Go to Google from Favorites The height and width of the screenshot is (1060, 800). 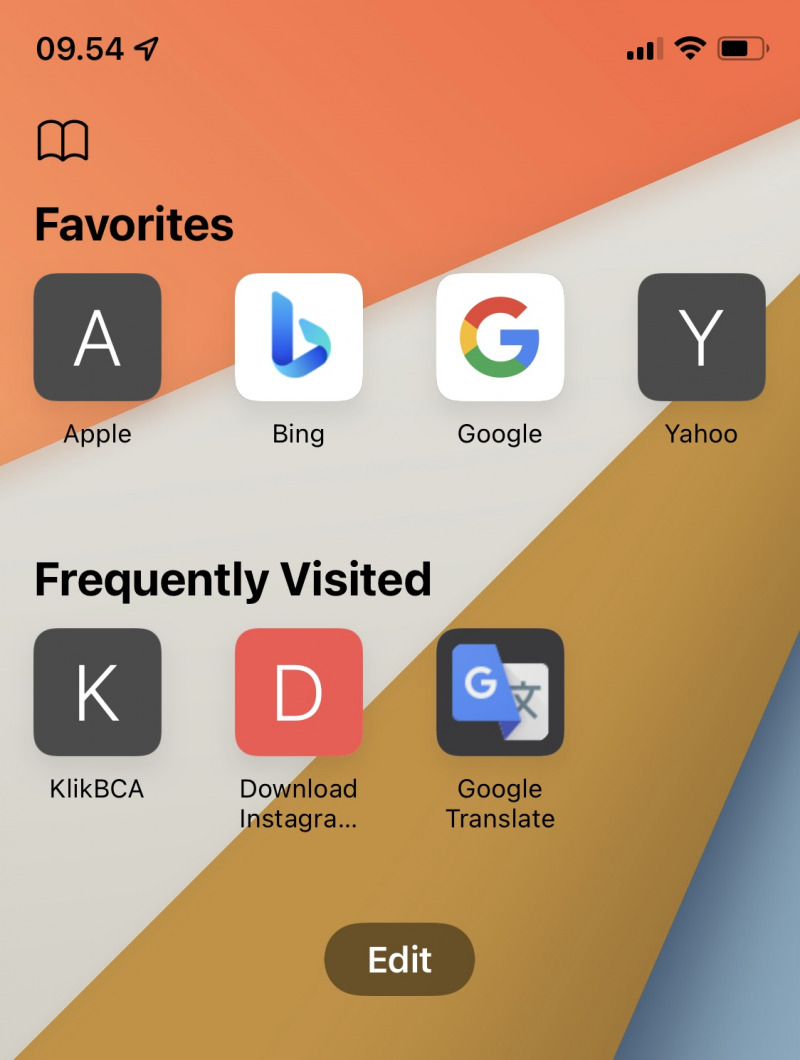click(500, 337)
